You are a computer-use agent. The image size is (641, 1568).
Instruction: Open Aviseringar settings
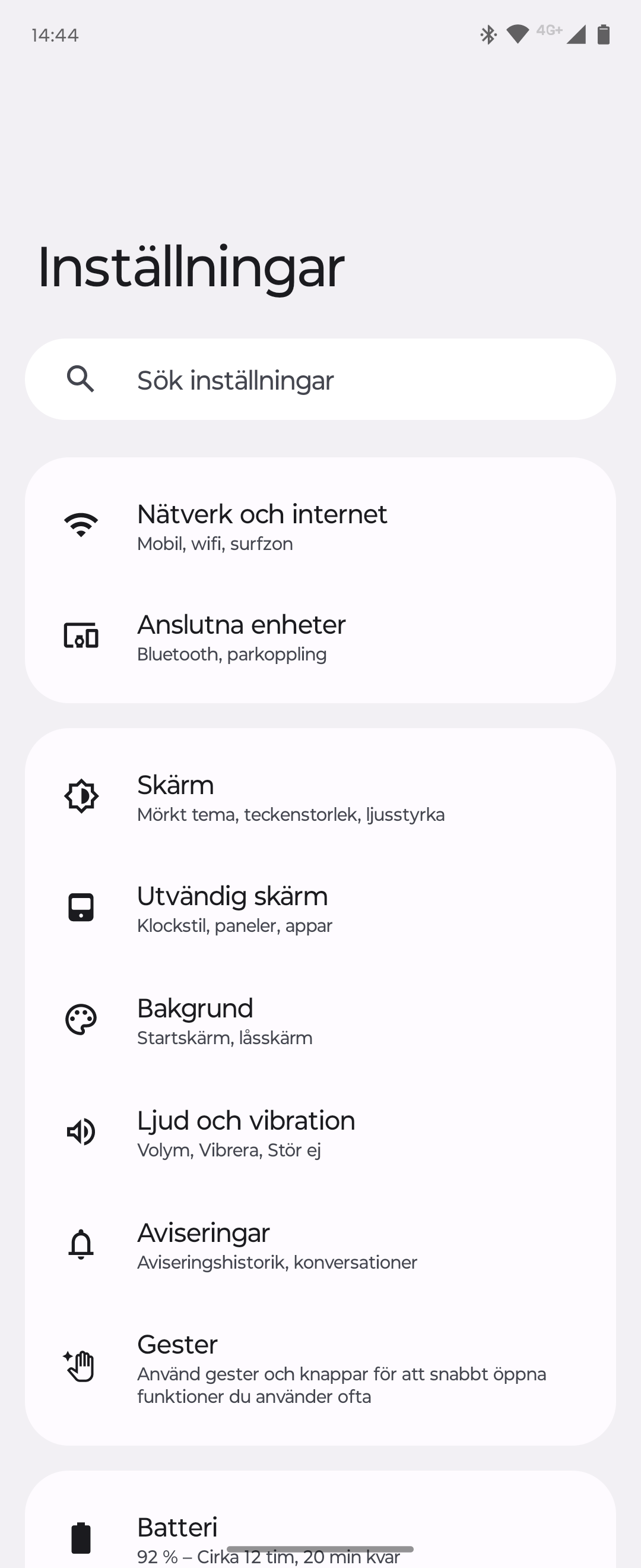pos(320,1245)
